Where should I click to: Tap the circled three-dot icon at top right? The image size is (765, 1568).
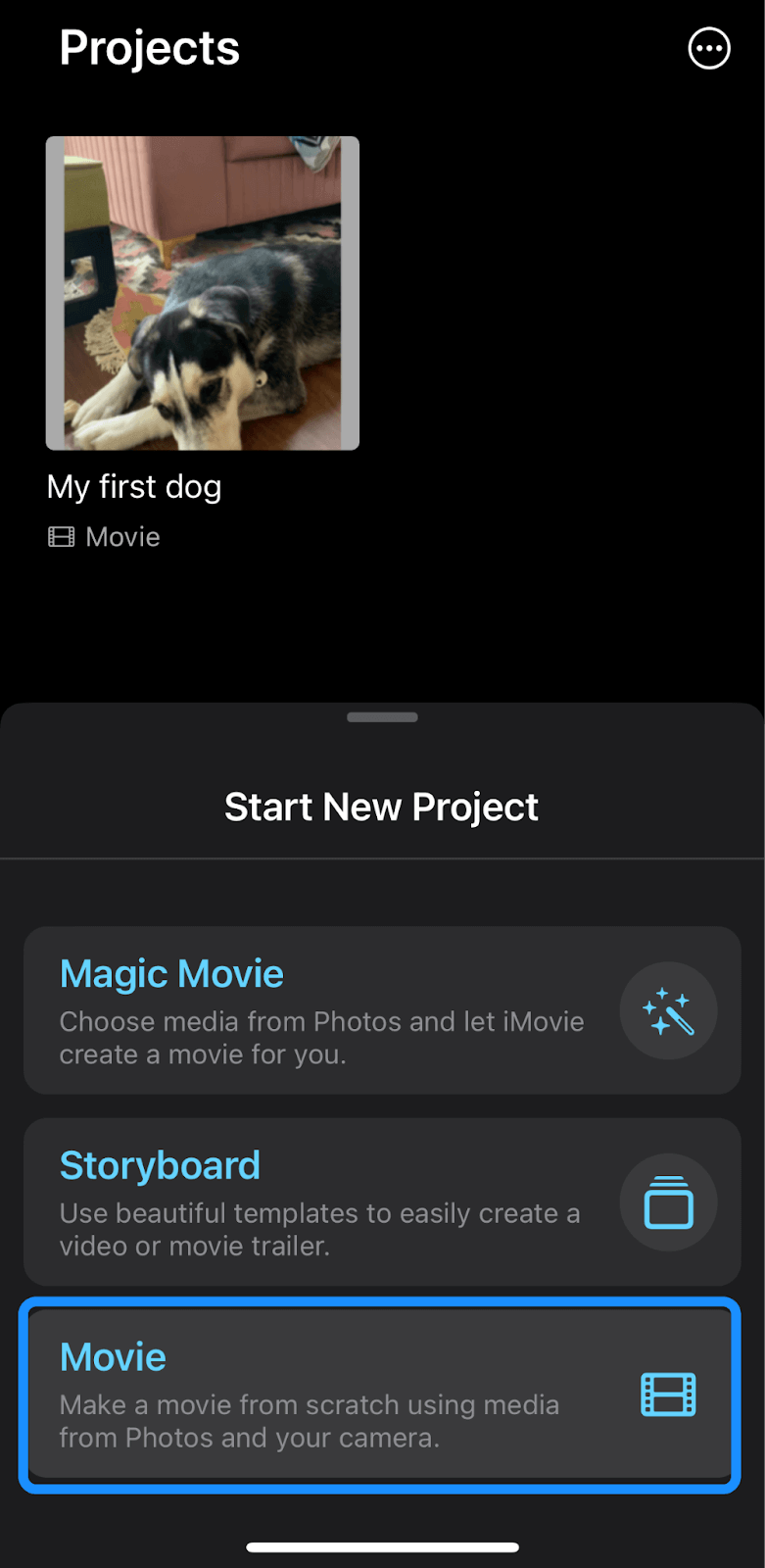[x=709, y=48]
